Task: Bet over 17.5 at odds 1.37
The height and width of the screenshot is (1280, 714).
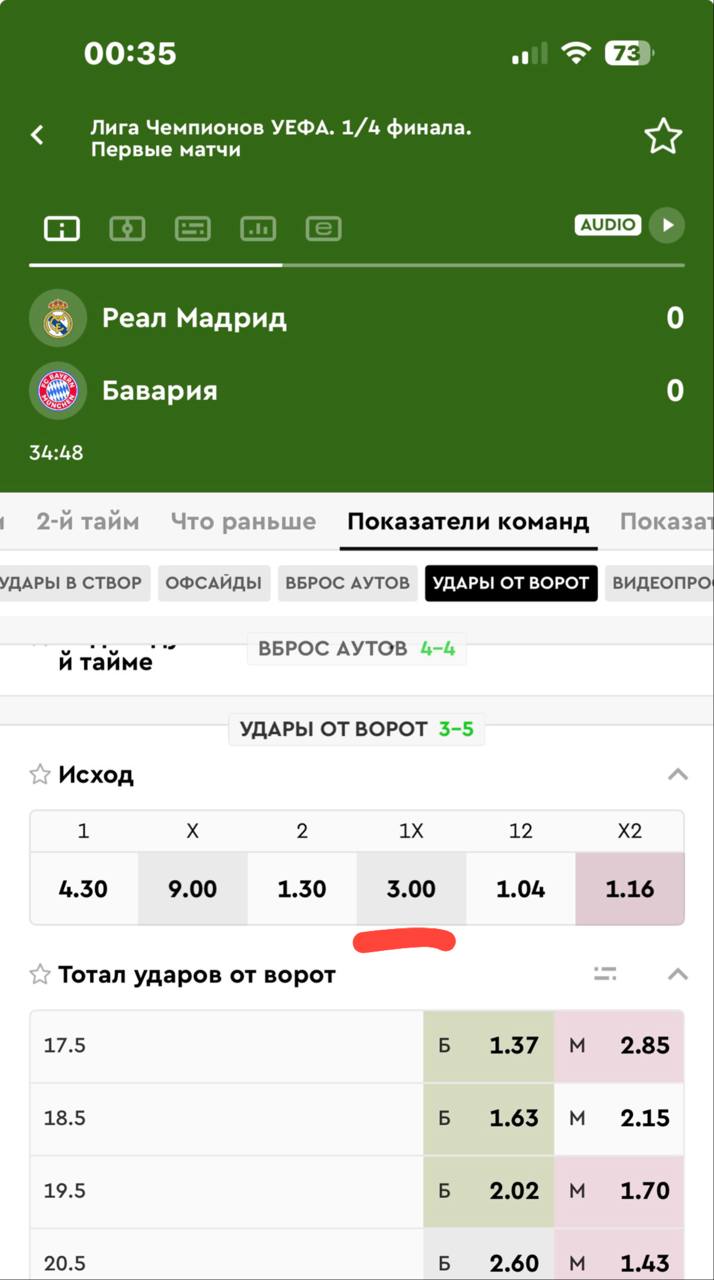Action: 489,1046
